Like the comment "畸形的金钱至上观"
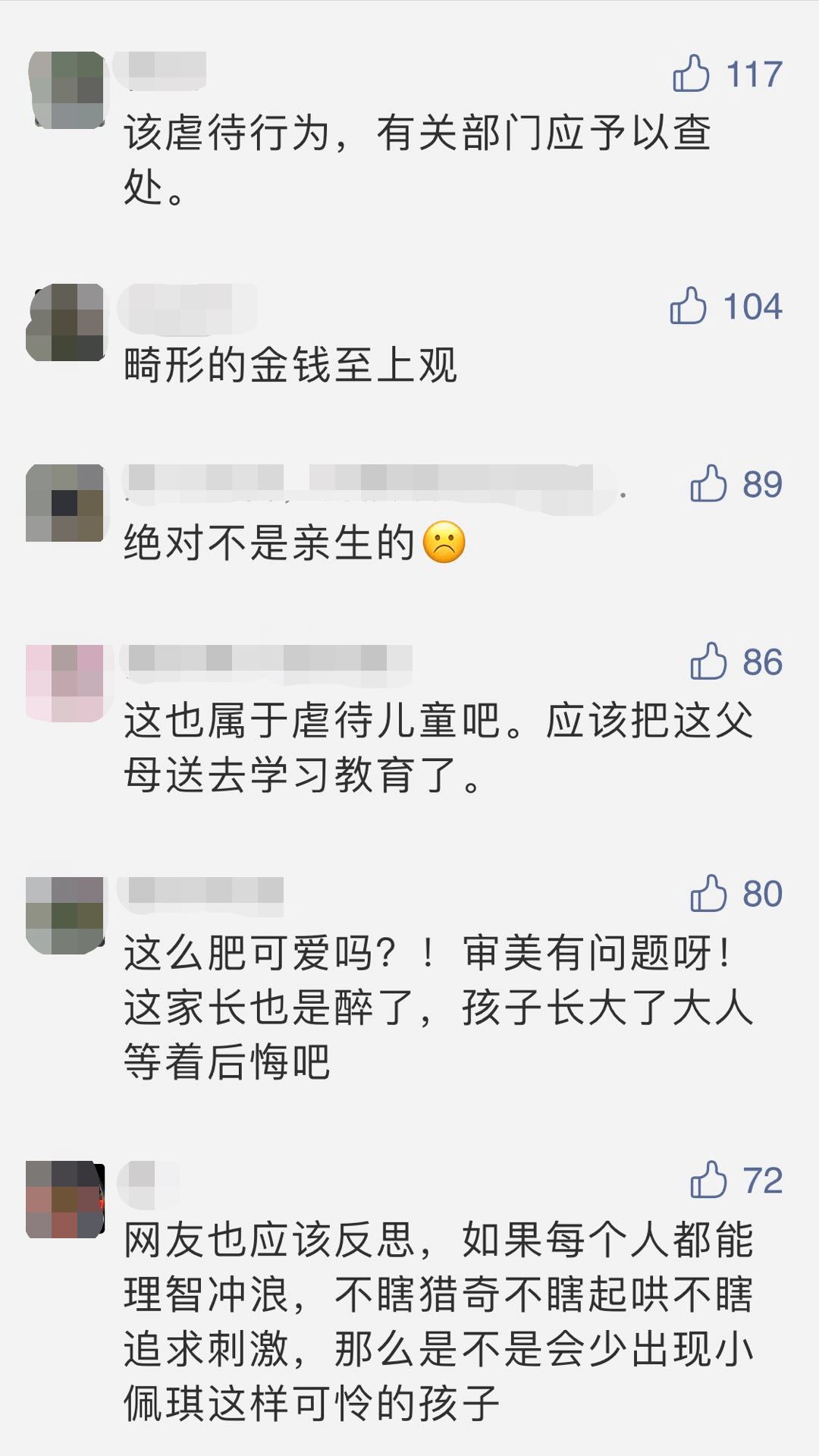 (x=688, y=307)
